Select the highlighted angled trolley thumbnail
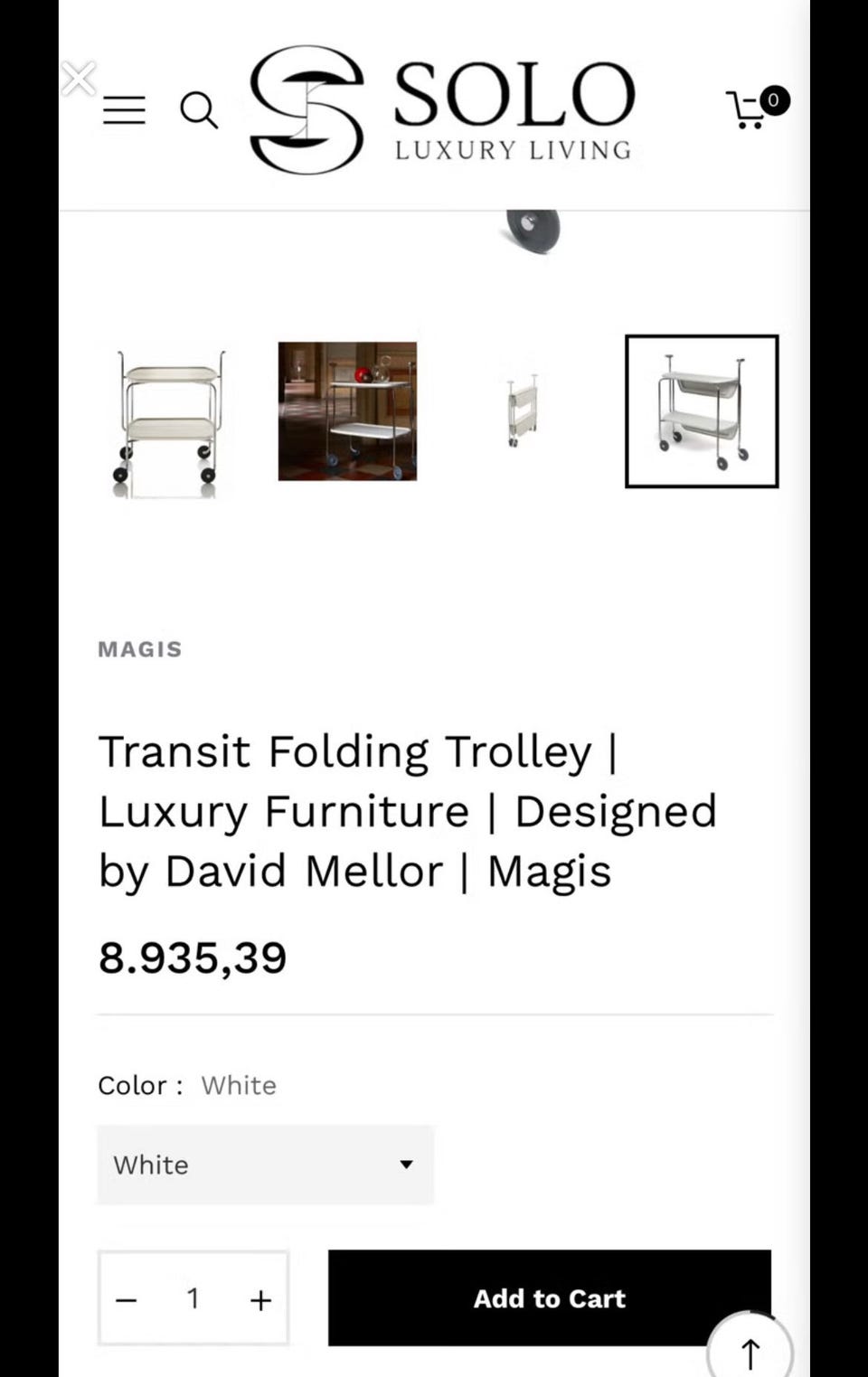Screen dimensions: 868x1377 click(x=702, y=411)
